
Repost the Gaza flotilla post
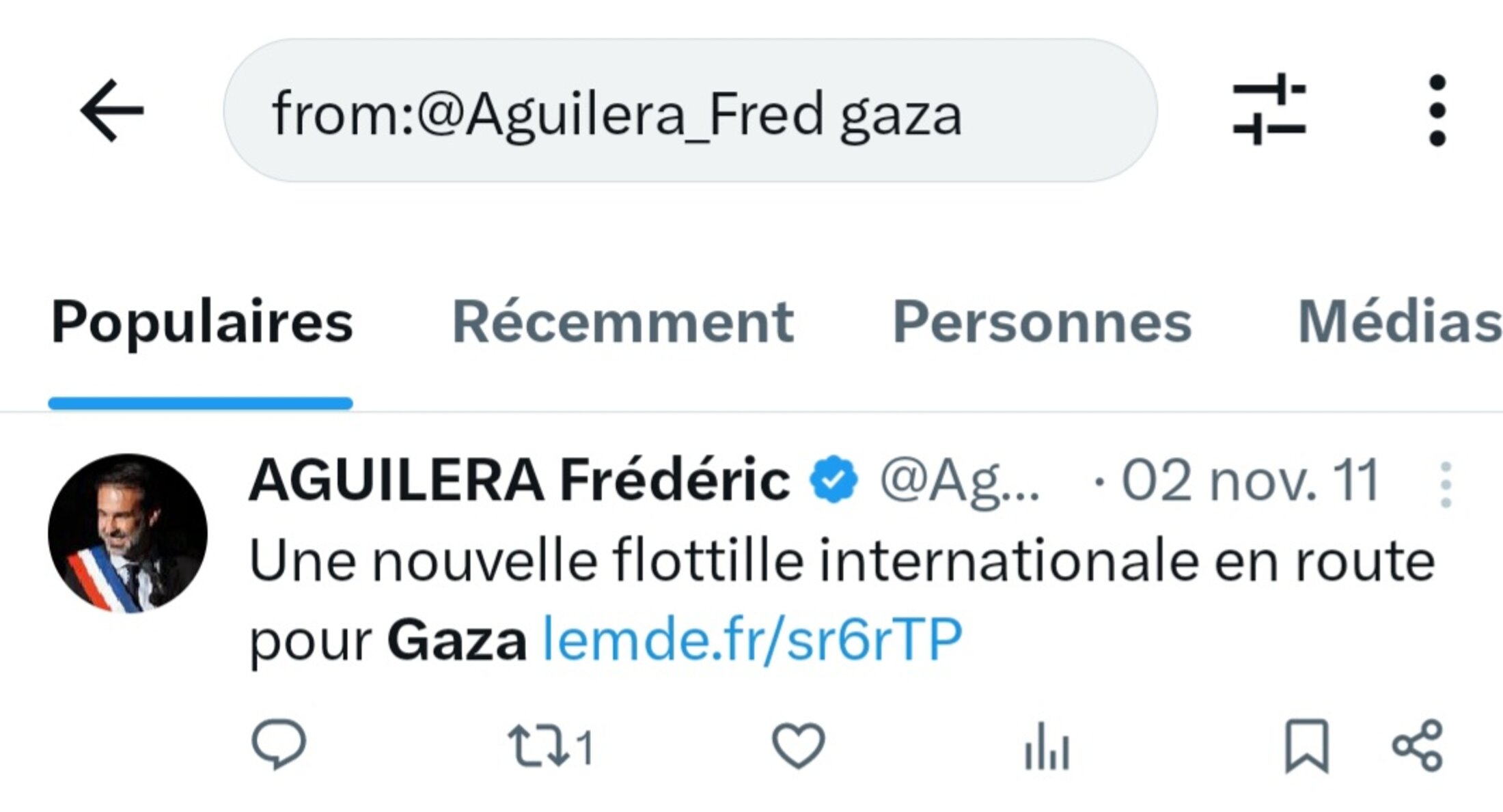click(x=540, y=746)
